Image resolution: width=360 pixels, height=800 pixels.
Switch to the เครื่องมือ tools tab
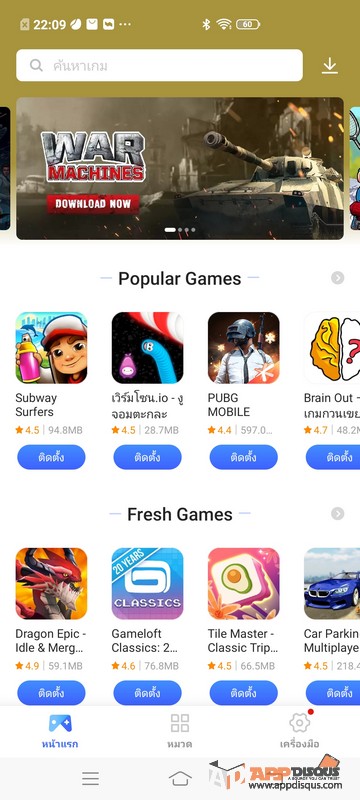pos(299,731)
